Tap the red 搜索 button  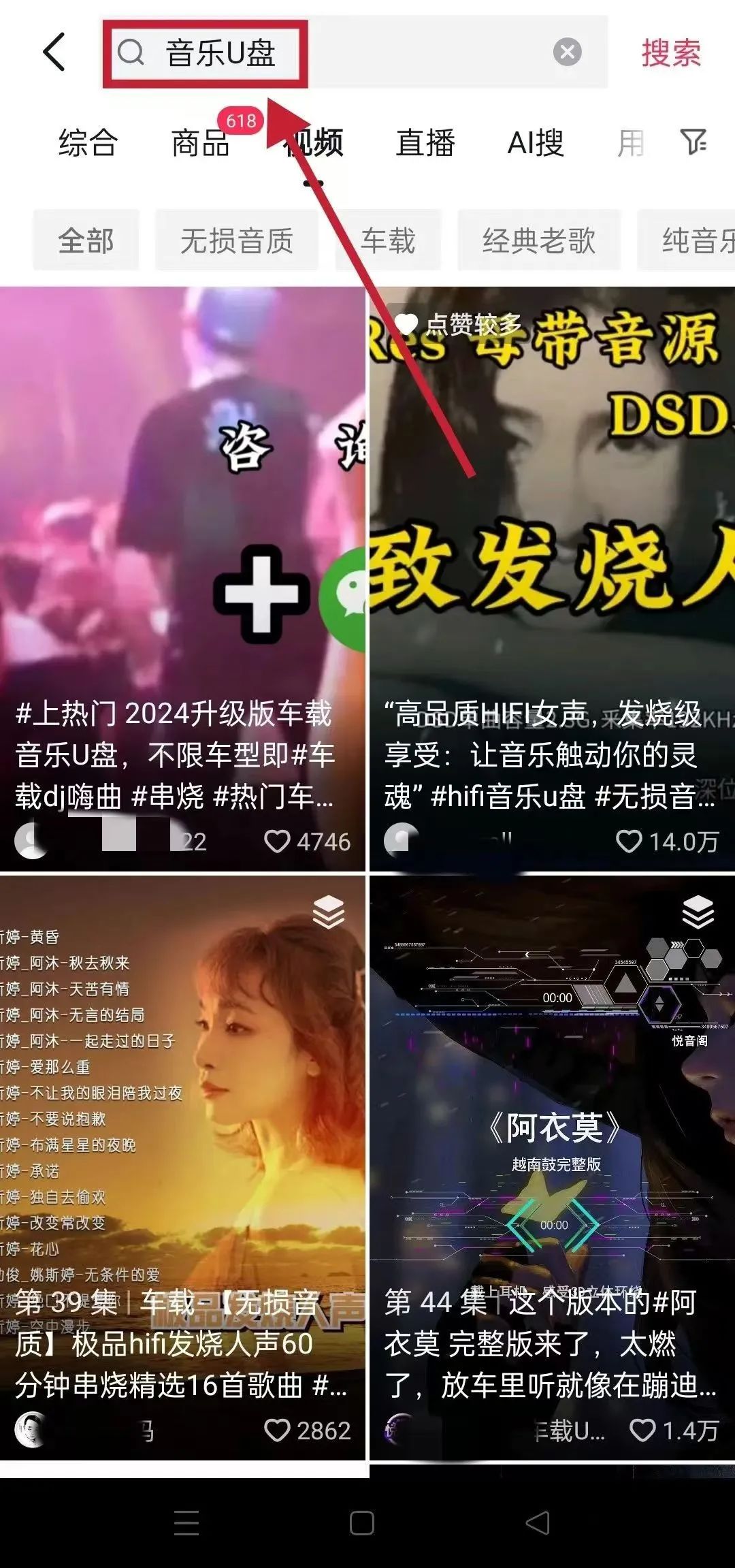click(x=670, y=52)
